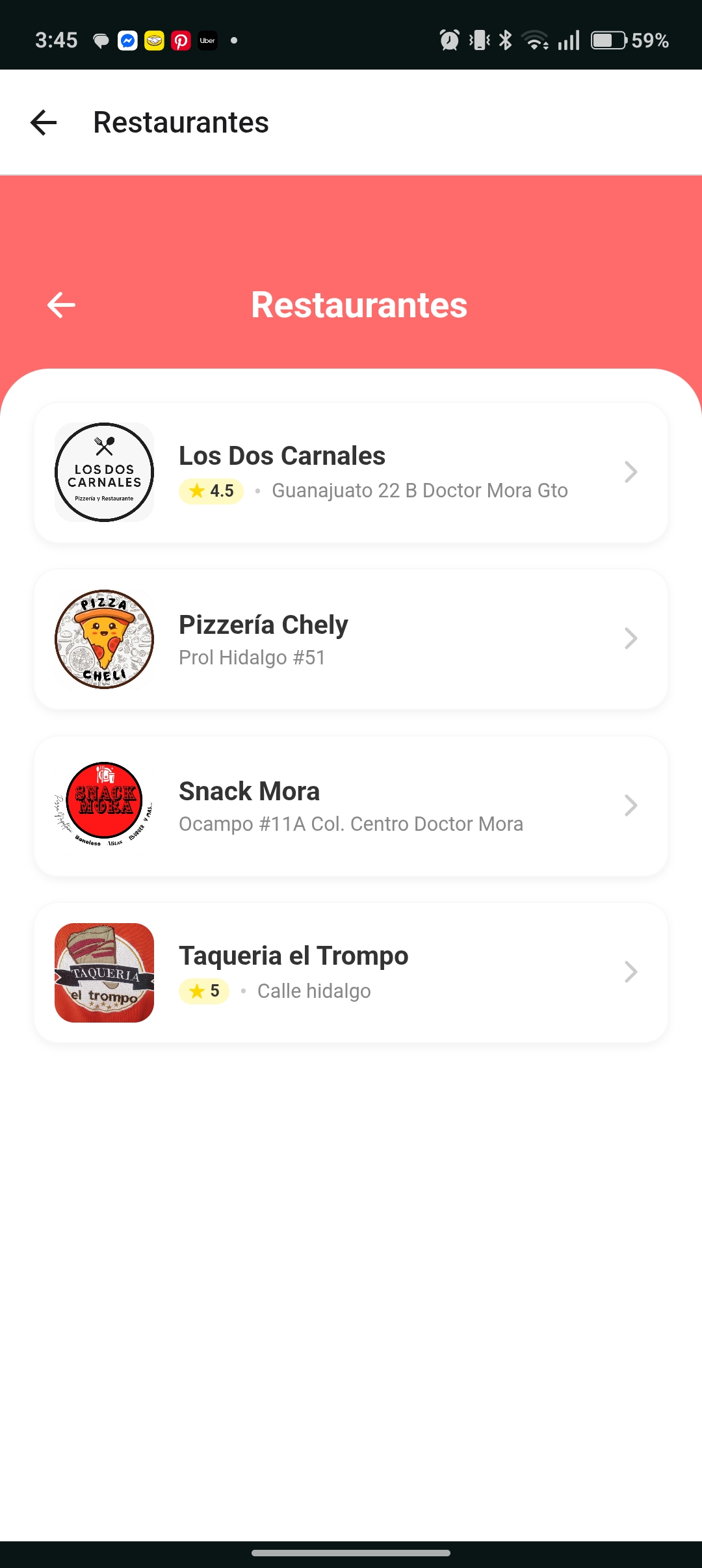
Task: View Taqueria el Trompo details
Action: coord(351,973)
